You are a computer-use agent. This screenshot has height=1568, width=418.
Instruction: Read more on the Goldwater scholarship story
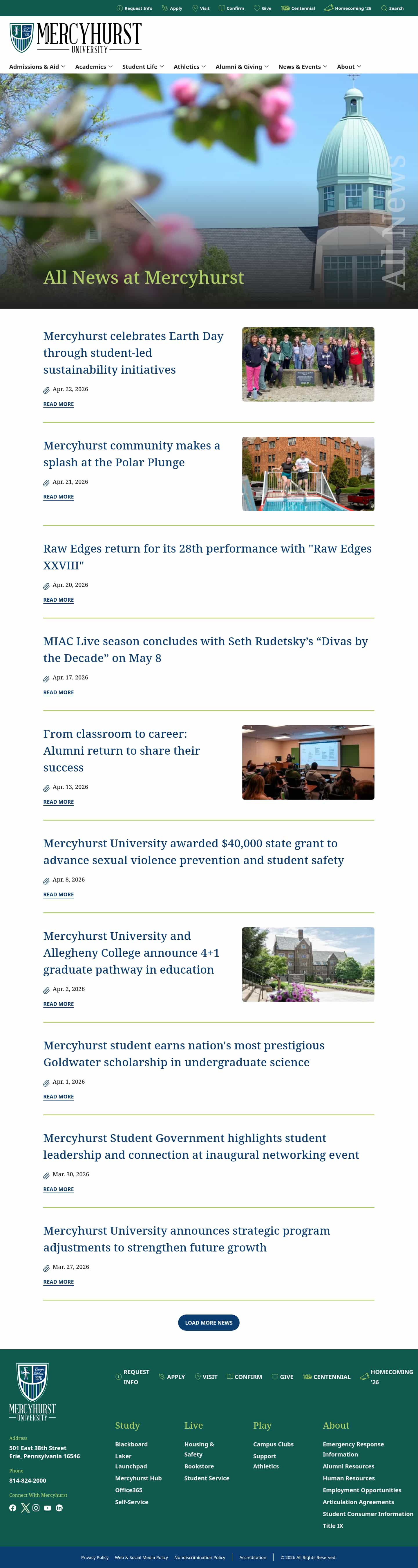(x=58, y=1097)
